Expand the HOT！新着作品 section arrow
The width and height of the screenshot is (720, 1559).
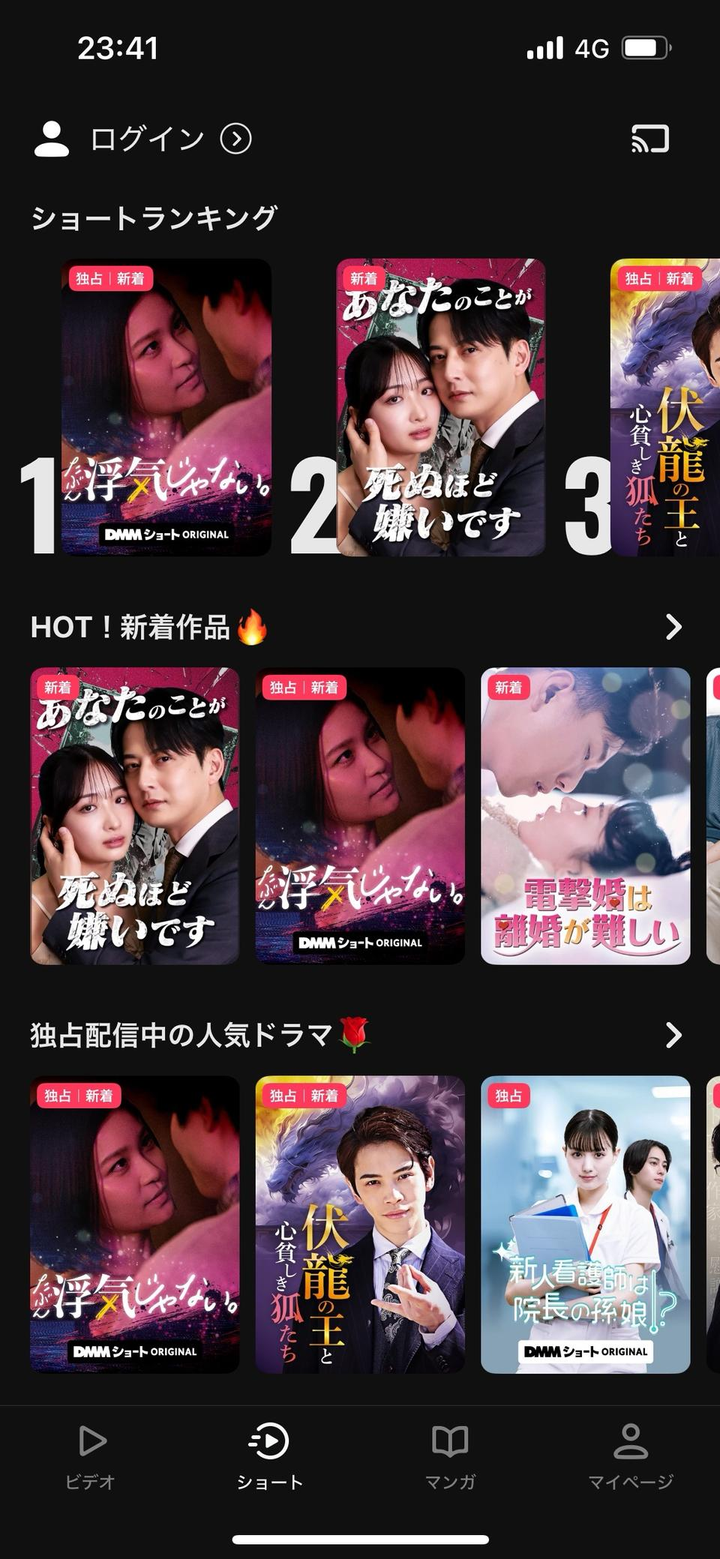pyautogui.click(x=673, y=627)
